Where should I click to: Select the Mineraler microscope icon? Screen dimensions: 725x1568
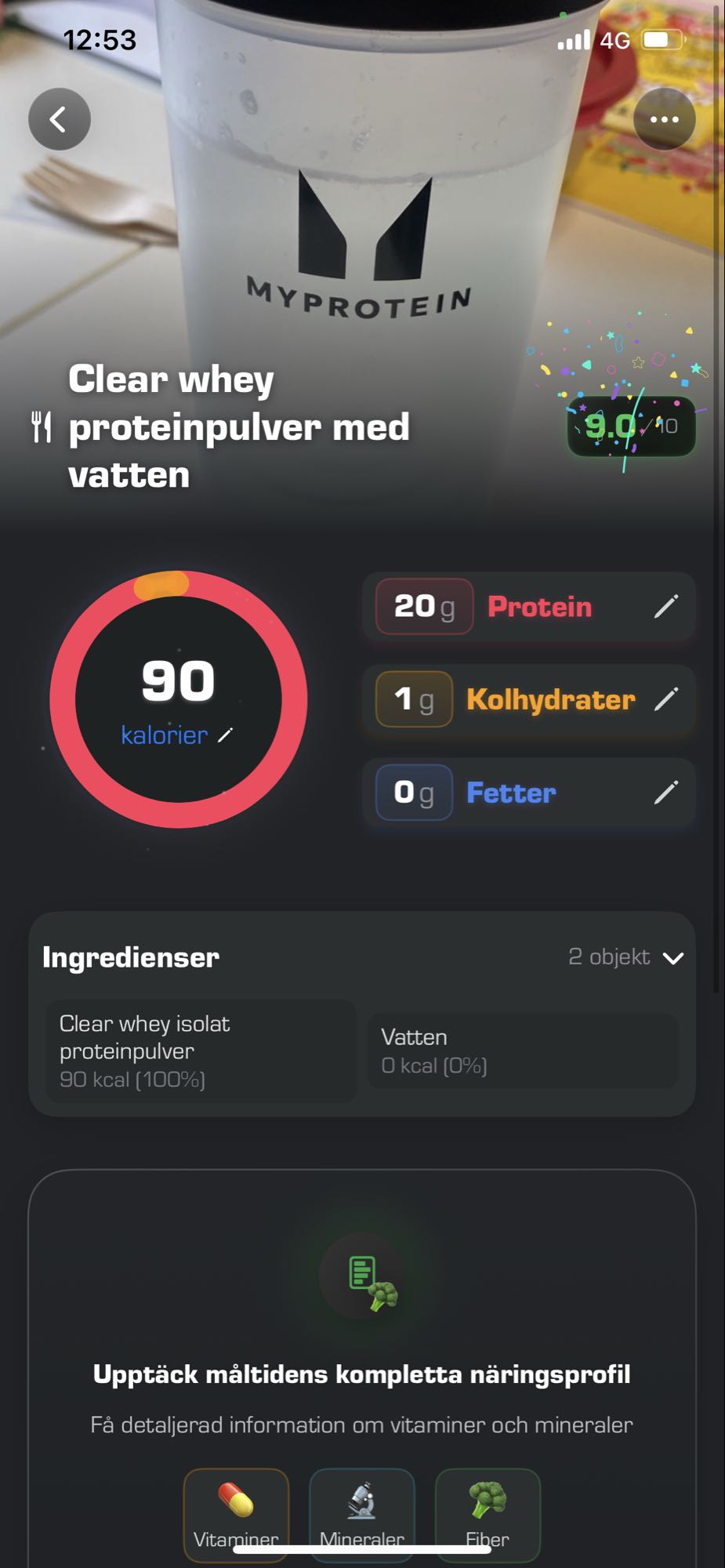pos(361,1499)
